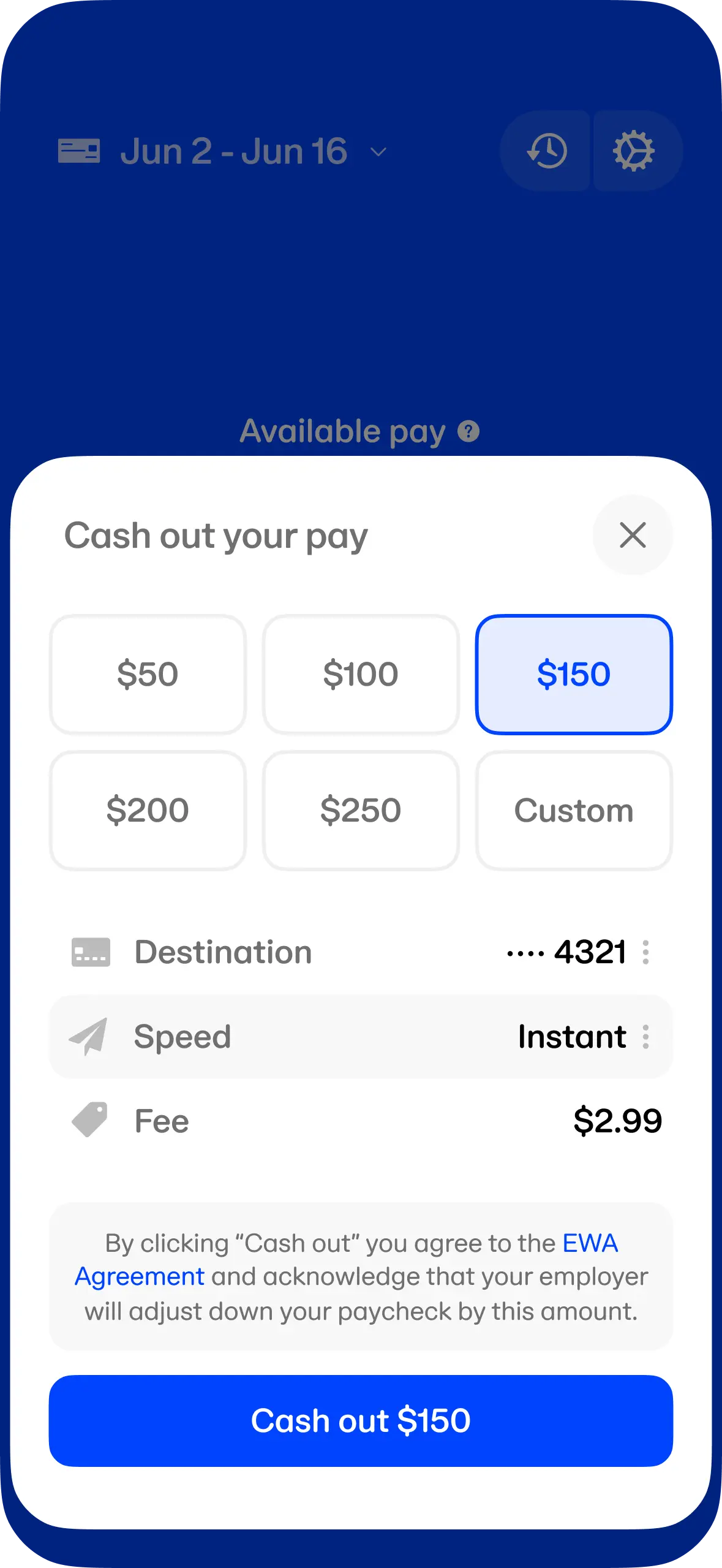Select the $100 amount option
The width and height of the screenshot is (722, 1568).
[x=360, y=674]
